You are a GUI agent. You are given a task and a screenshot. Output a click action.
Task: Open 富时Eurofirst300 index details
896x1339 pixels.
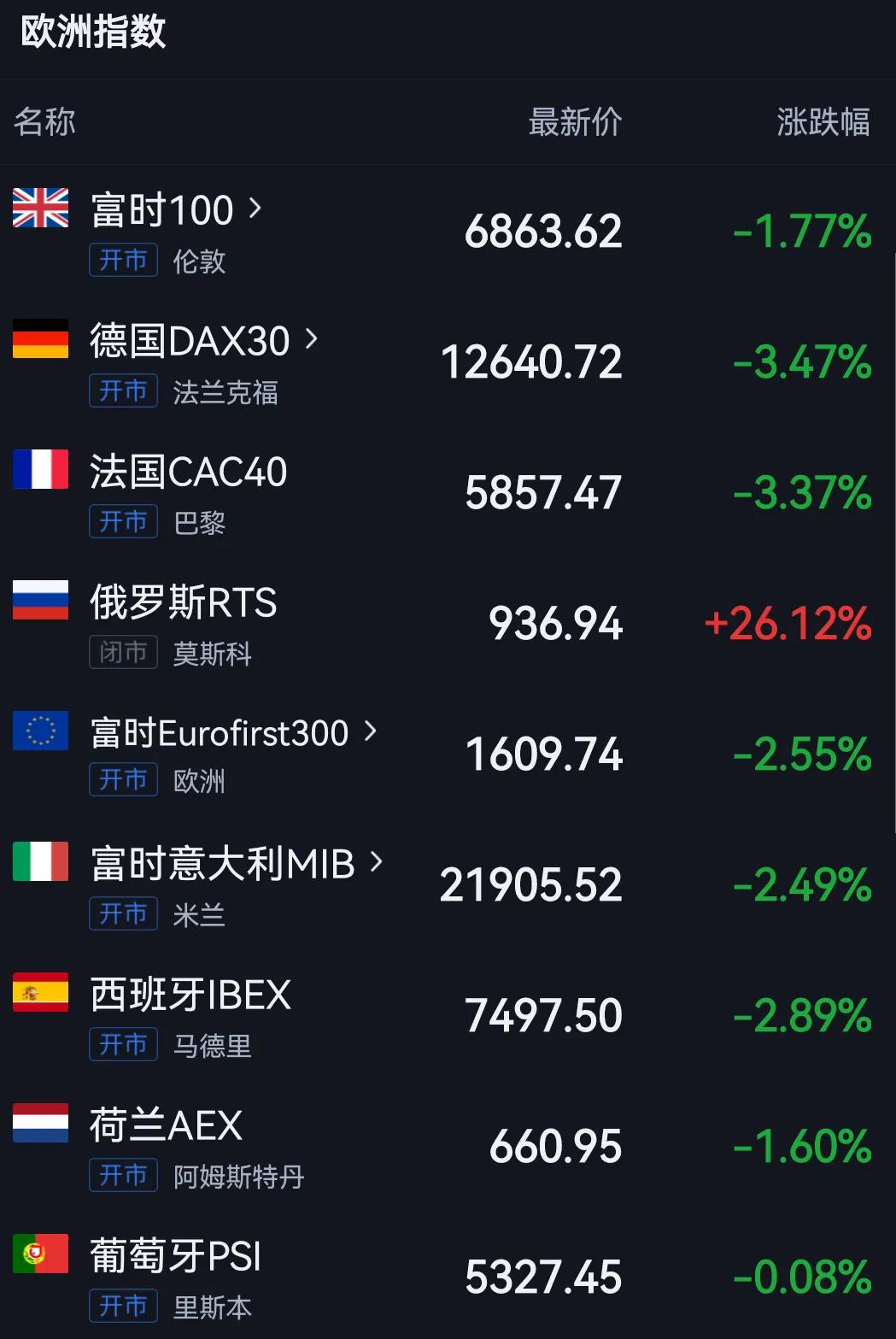coord(220,733)
